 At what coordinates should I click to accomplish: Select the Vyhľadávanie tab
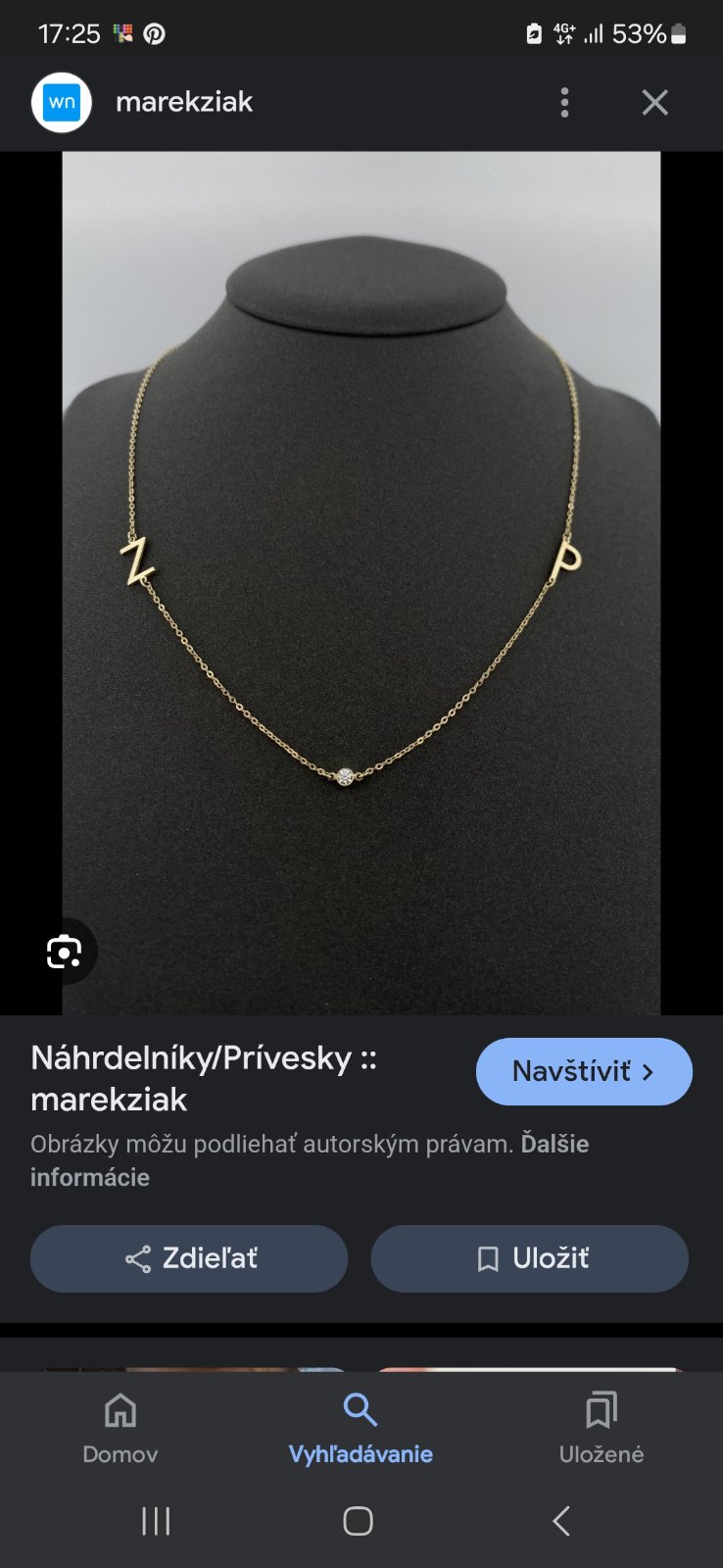click(x=361, y=1428)
